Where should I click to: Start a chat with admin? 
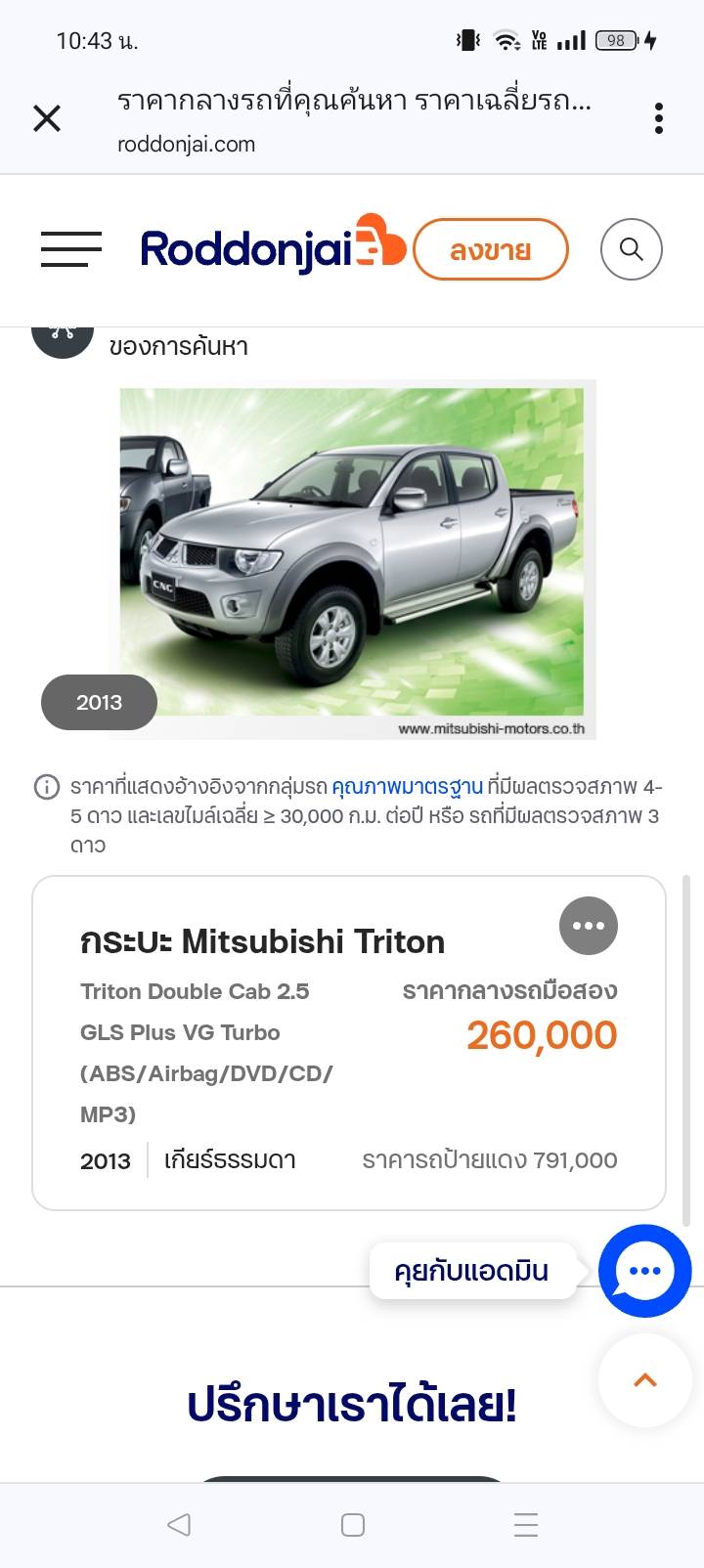644,1270
